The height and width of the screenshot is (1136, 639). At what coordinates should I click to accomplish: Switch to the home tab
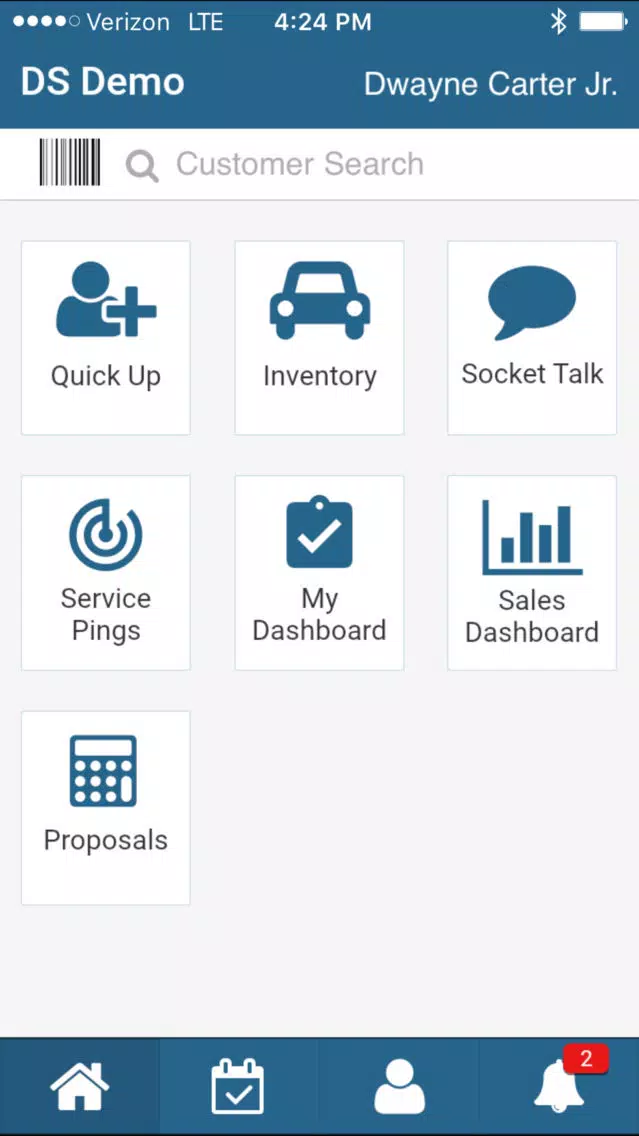click(x=80, y=1086)
